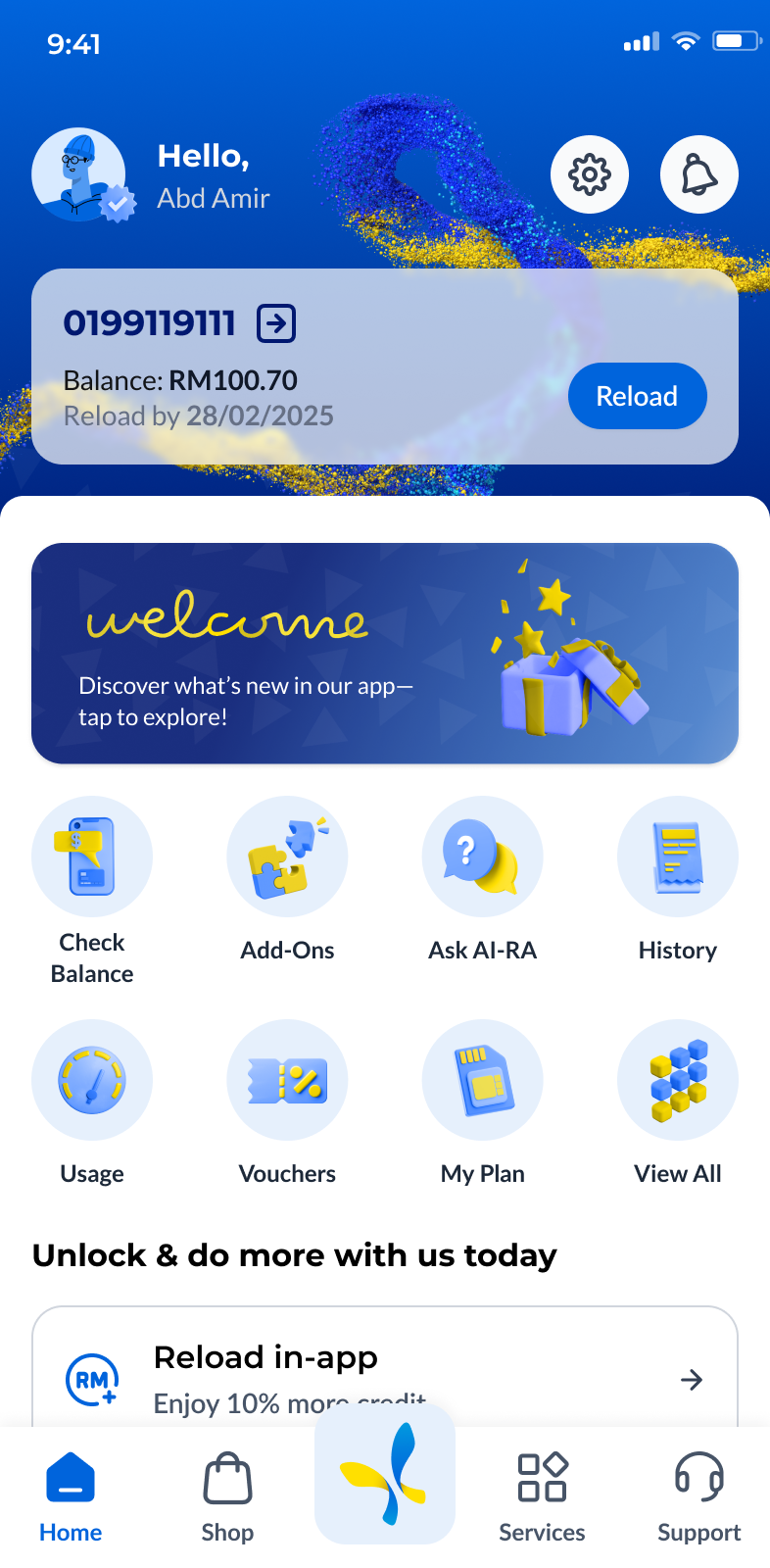Tap the center logo button in bottom bar

[x=384, y=1475]
